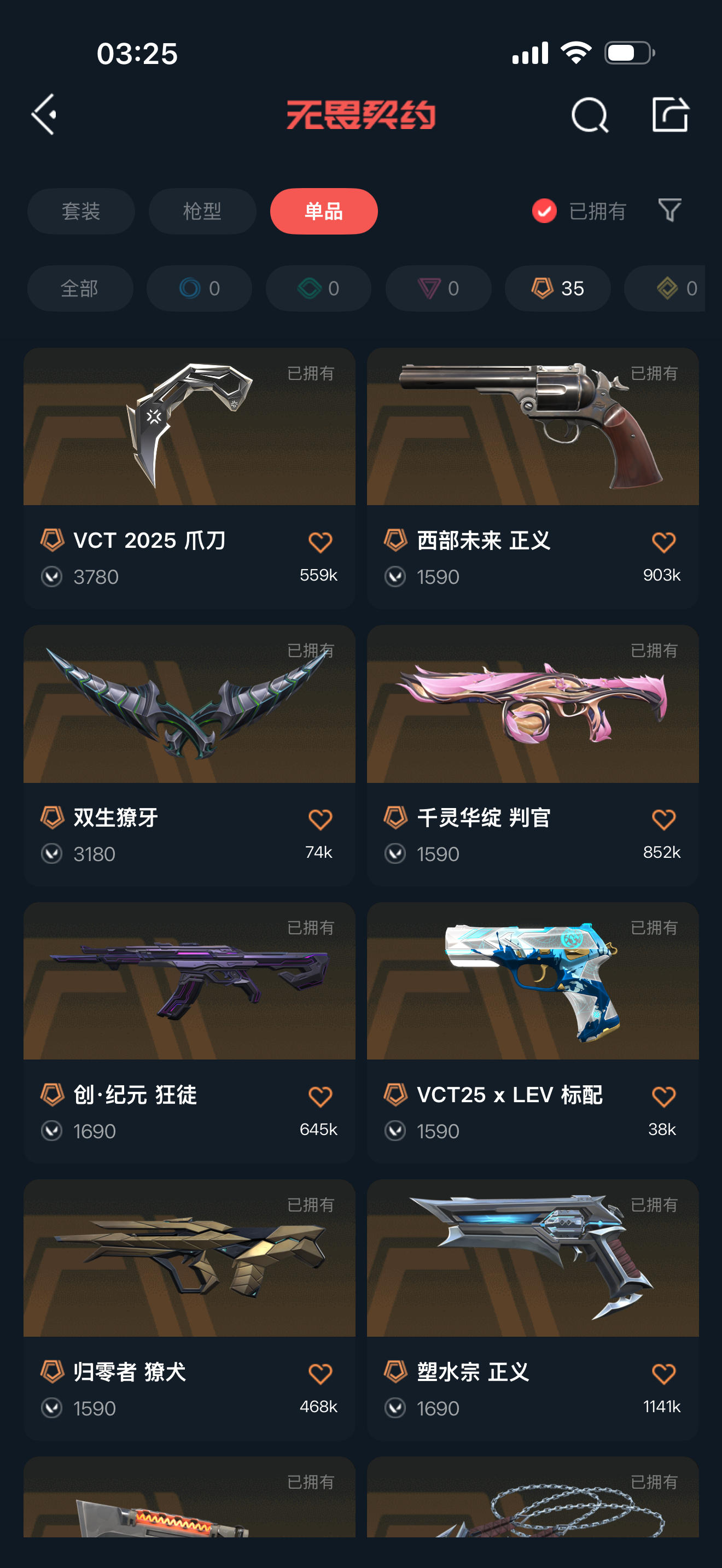
Task: Select the 单品 tab
Action: (x=324, y=211)
